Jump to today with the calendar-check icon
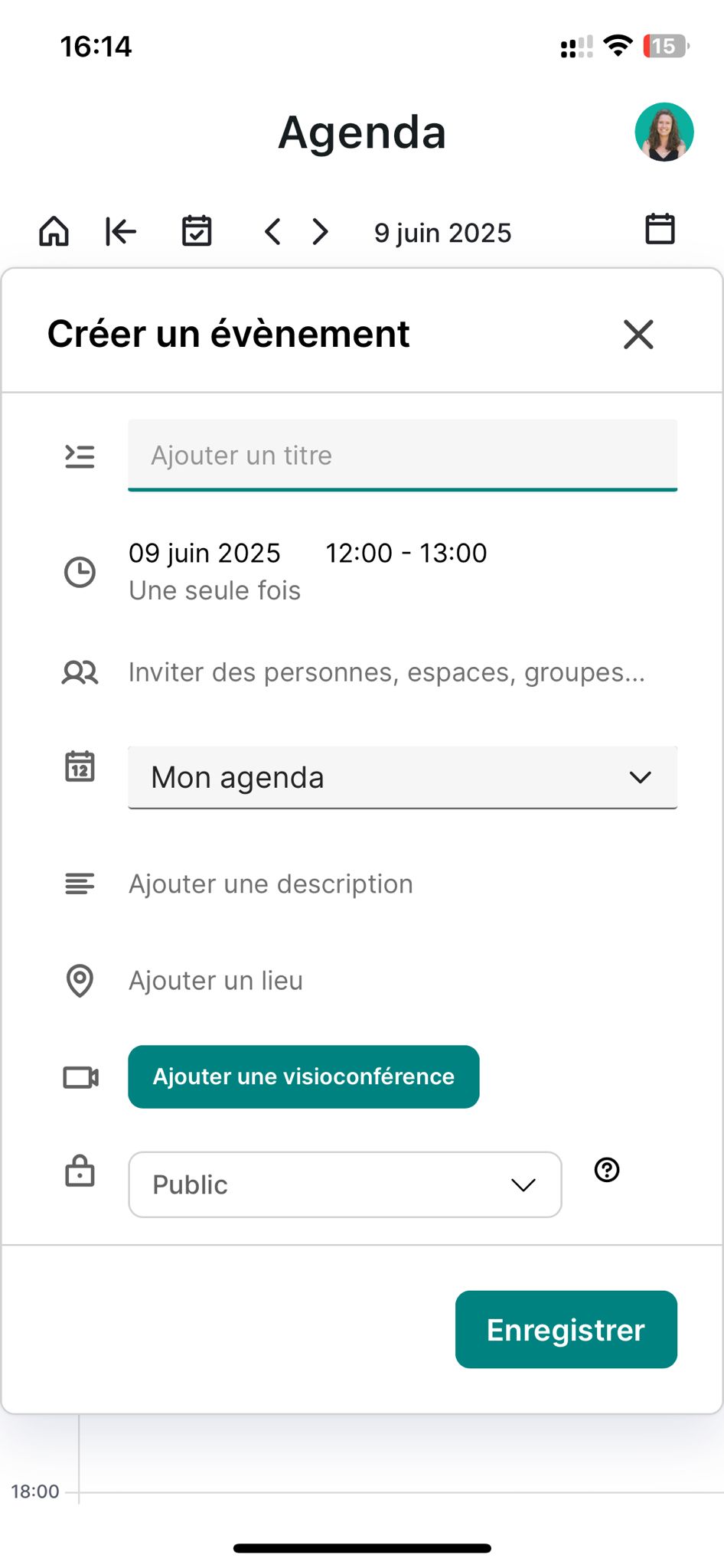 click(x=197, y=230)
